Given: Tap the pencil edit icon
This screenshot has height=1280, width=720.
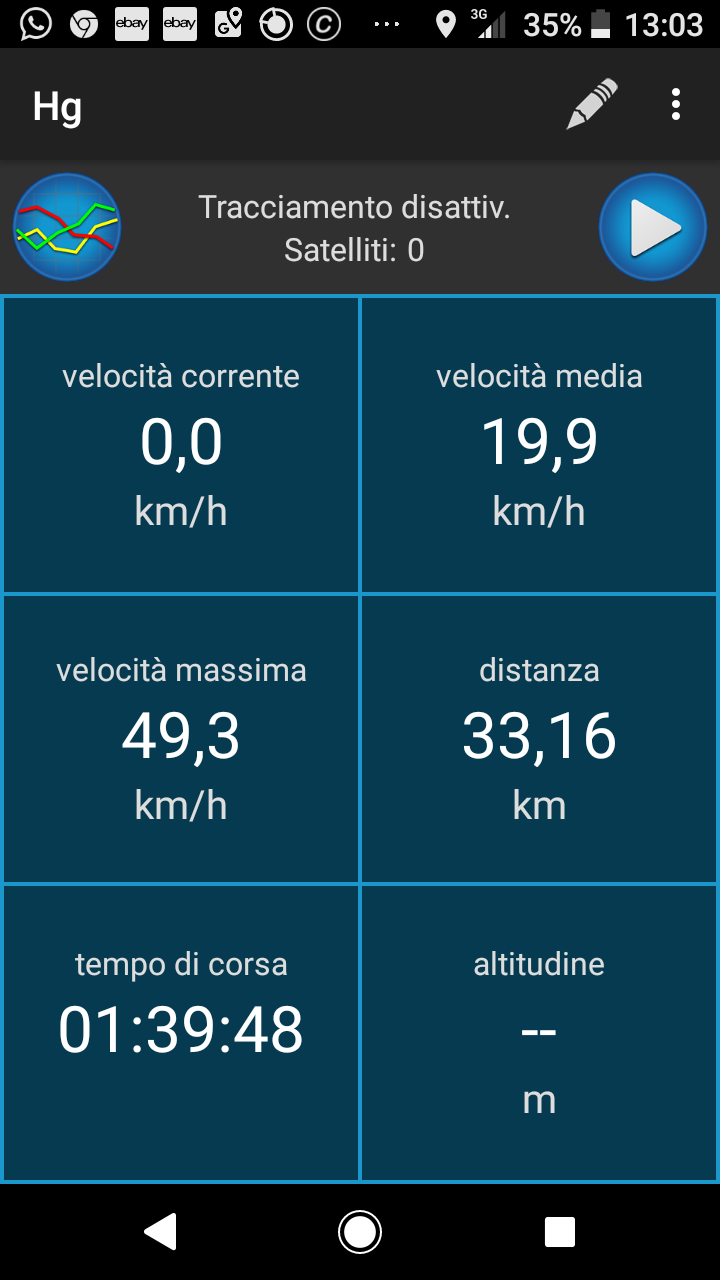Looking at the screenshot, I should pyautogui.click(x=592, y=104).
